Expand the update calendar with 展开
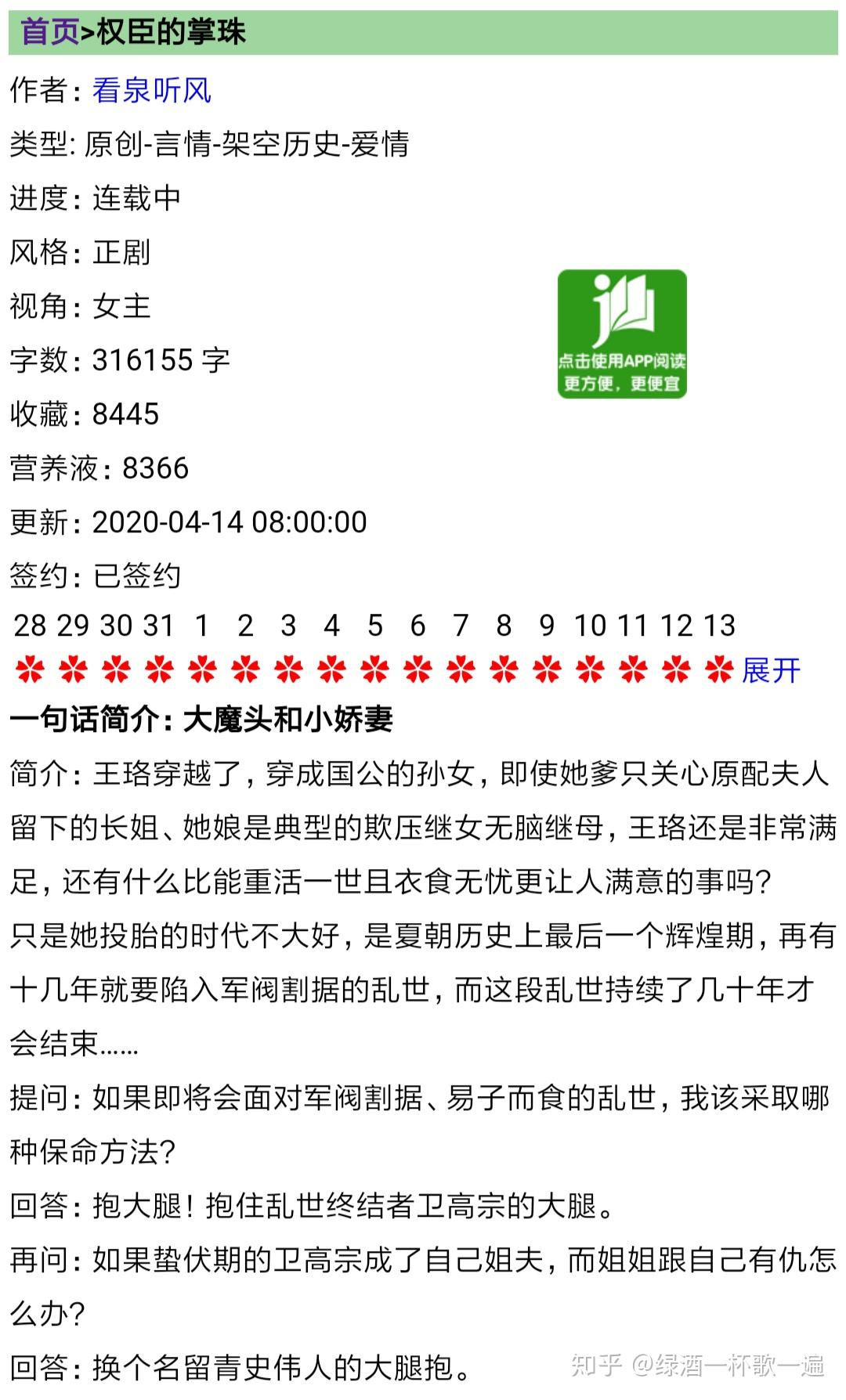846x1400 pixels. coord(771,670)
